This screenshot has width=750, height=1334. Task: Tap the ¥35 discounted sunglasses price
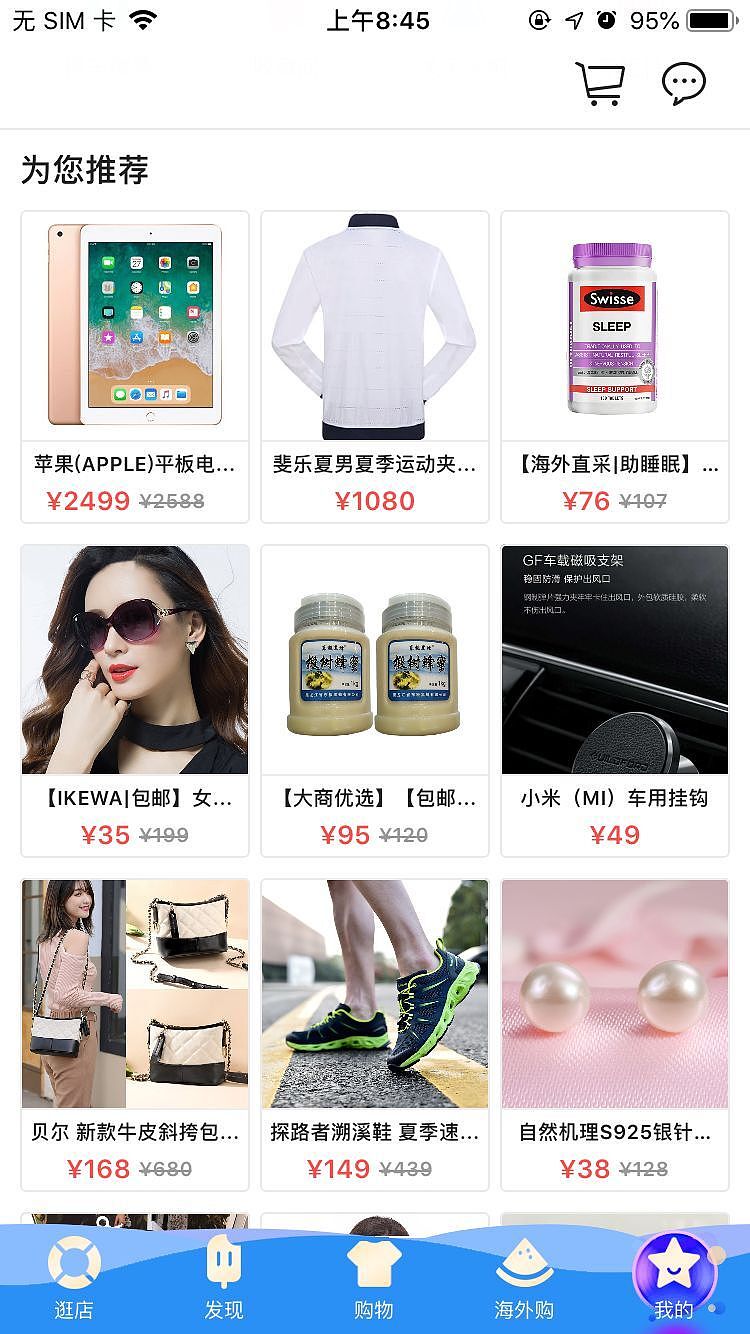[x=106, y=833]
